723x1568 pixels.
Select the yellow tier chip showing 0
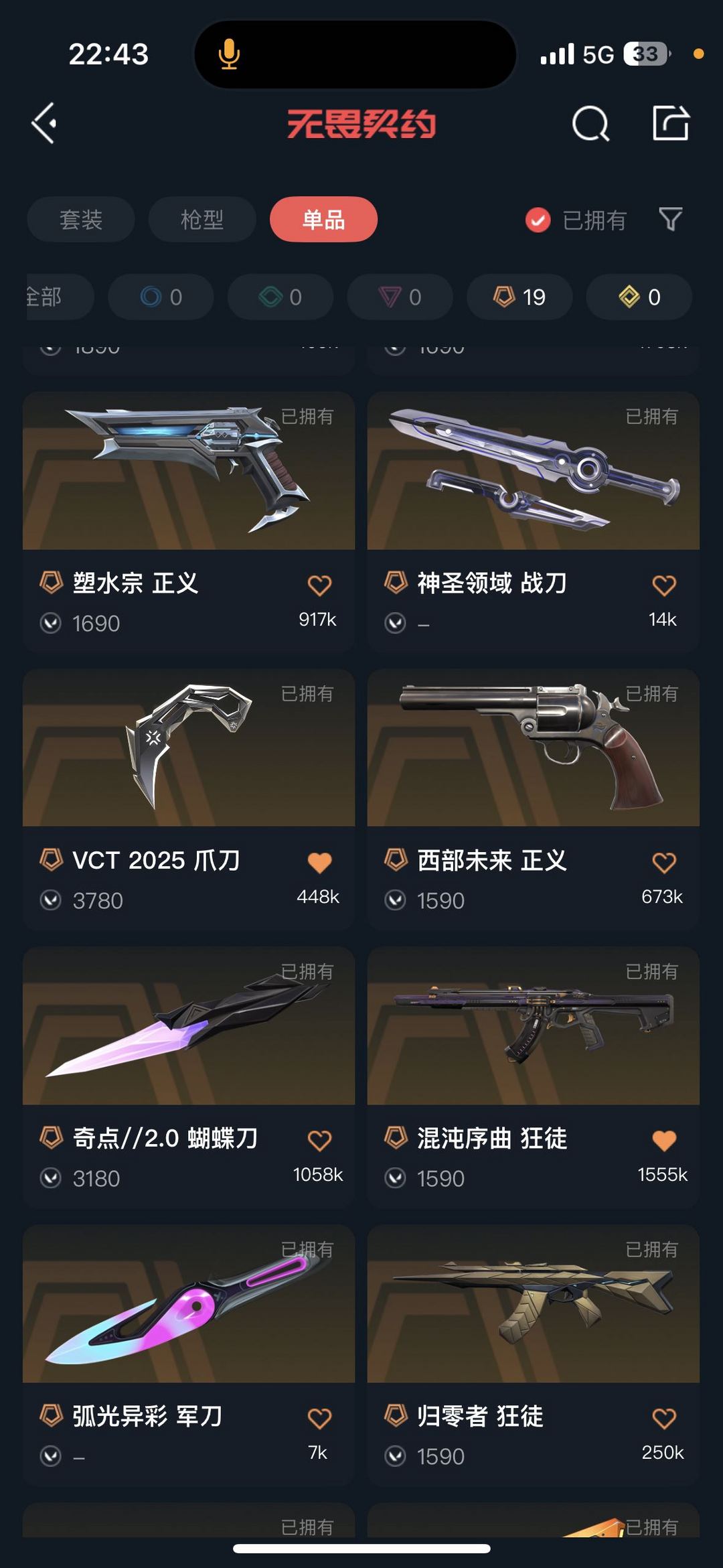tap(639, 297)
